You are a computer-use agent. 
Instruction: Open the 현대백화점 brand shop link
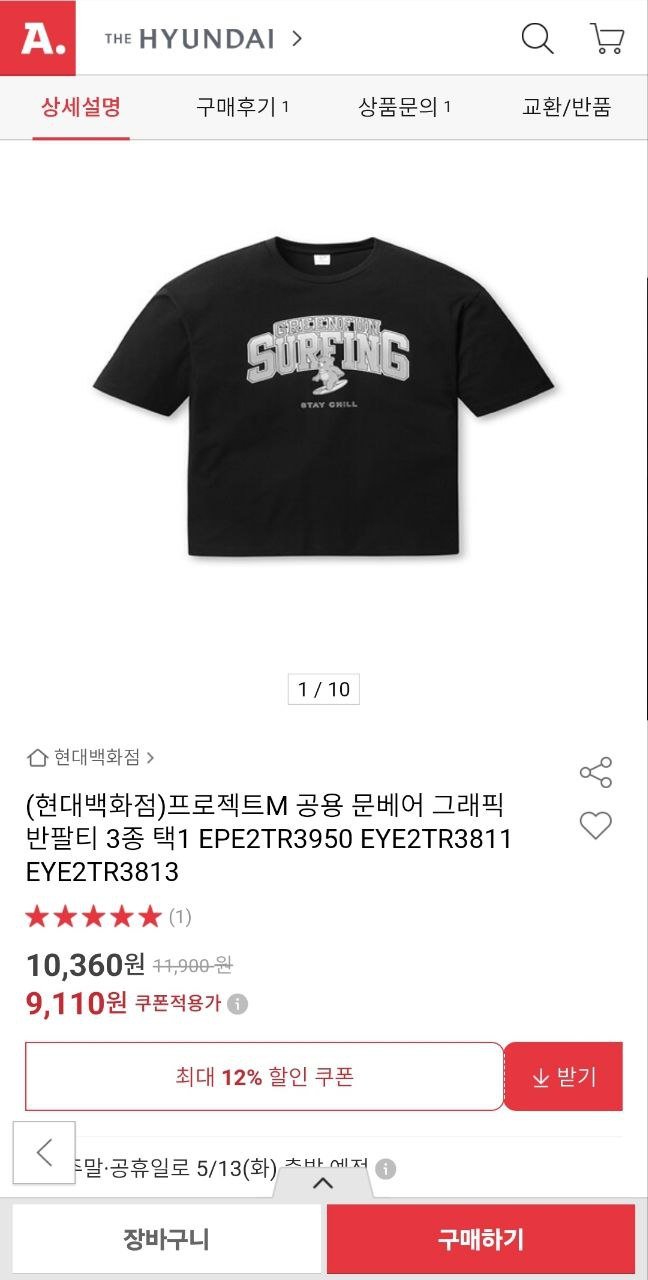pos(91,757)
